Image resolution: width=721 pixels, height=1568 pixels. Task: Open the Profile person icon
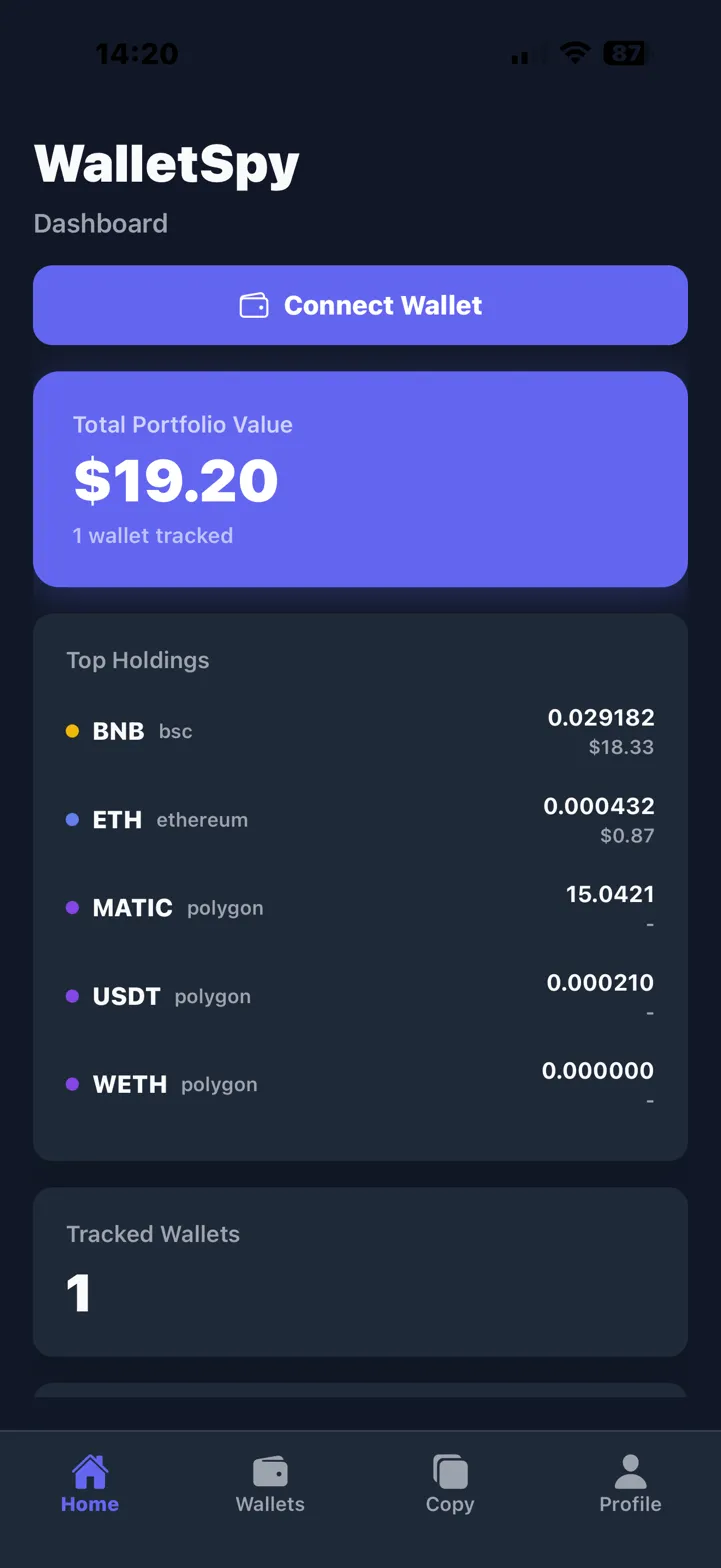tap(630, 1467)
